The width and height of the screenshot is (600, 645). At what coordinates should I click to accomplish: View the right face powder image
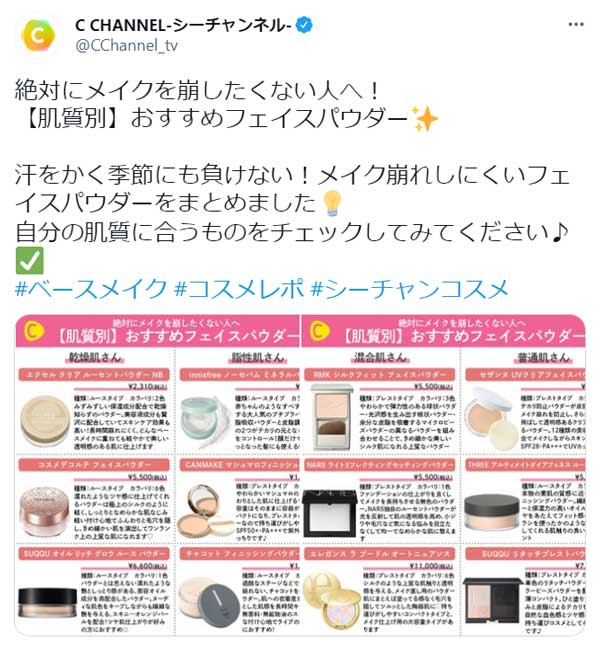click(444, 473)
